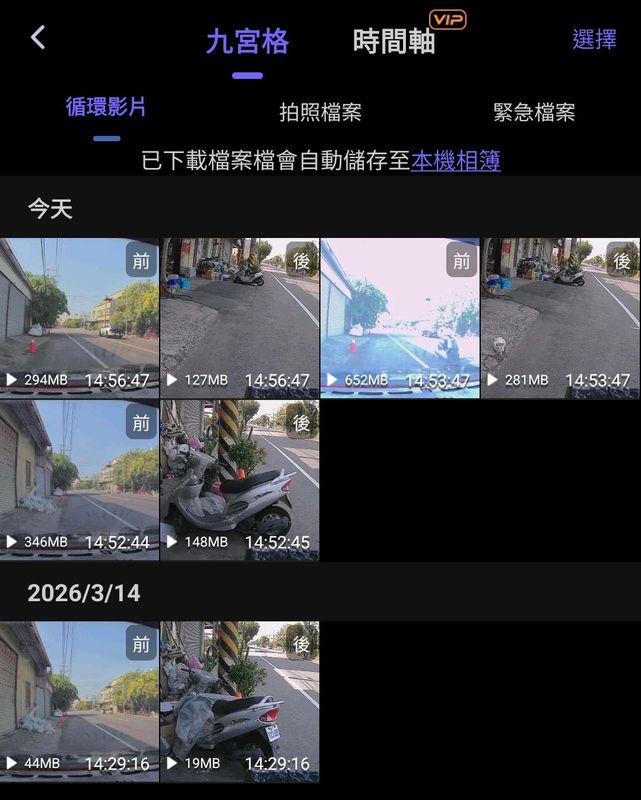Image resolution: width=641 pixels, height=800 pixels.
Task: Play the 294MB front video from 14:56:47
Action: click(80, 318)
